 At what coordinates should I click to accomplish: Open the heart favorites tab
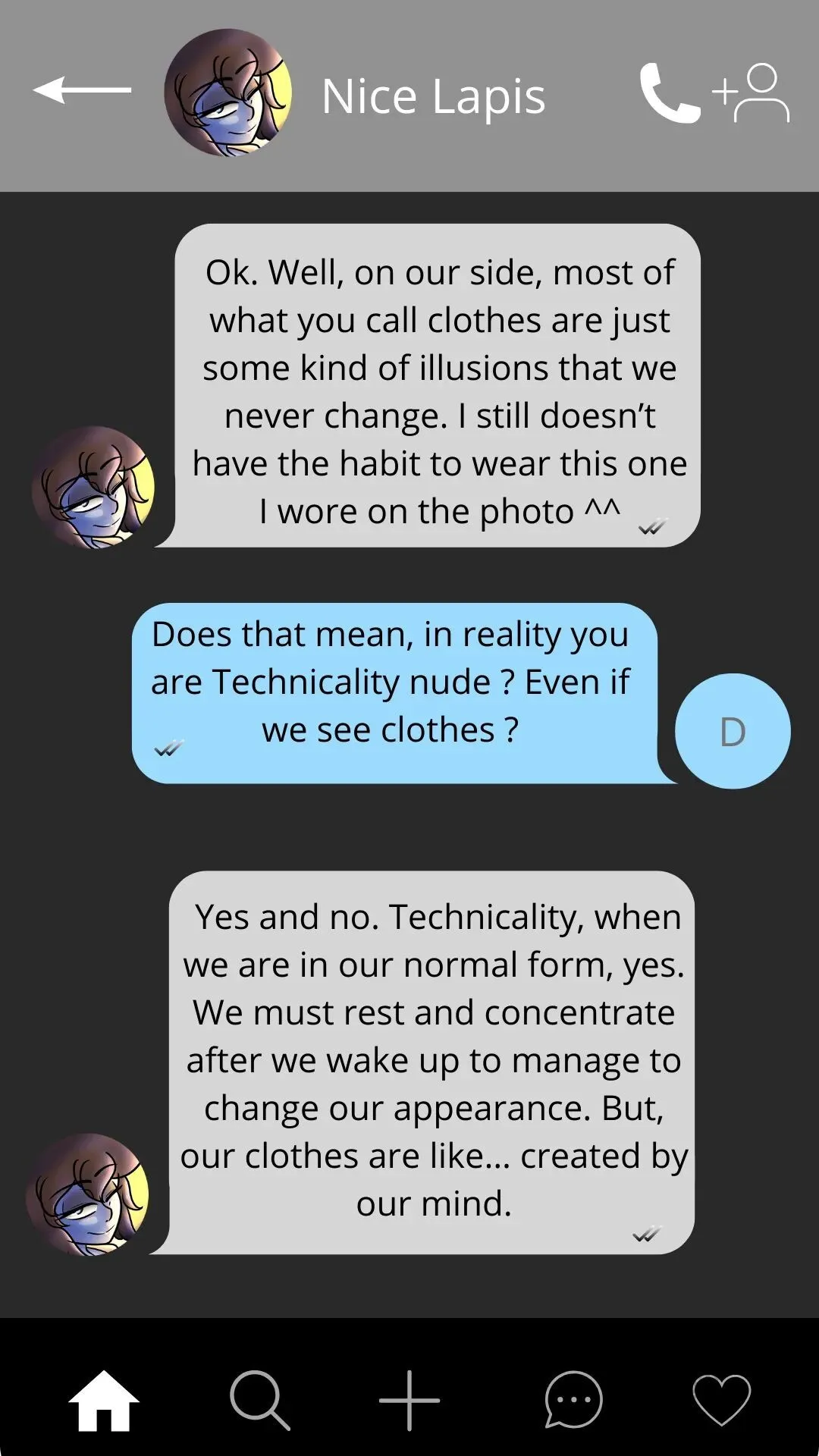722,1401
